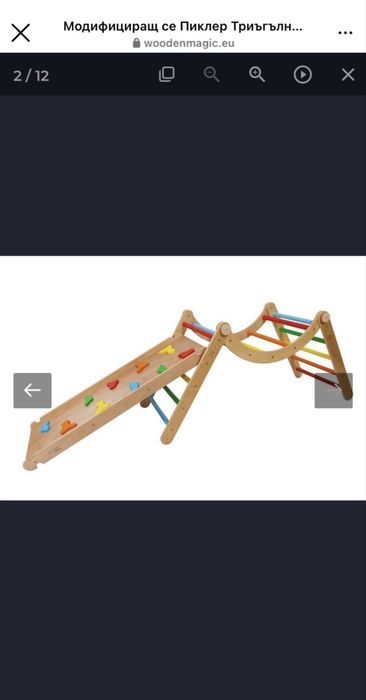Open the browser overflow menu

(345, 33)
